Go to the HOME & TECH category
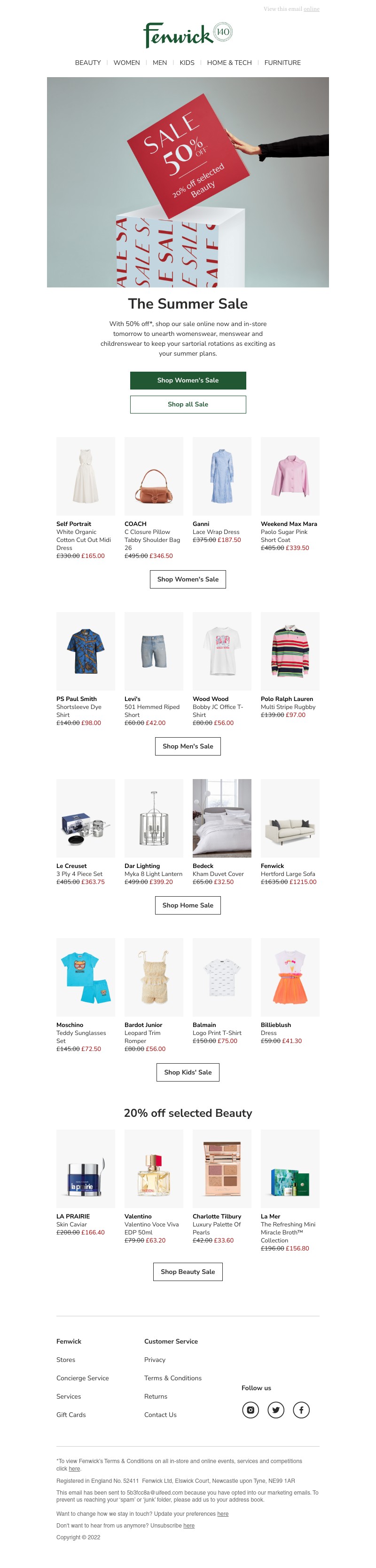 coord(229,63)
